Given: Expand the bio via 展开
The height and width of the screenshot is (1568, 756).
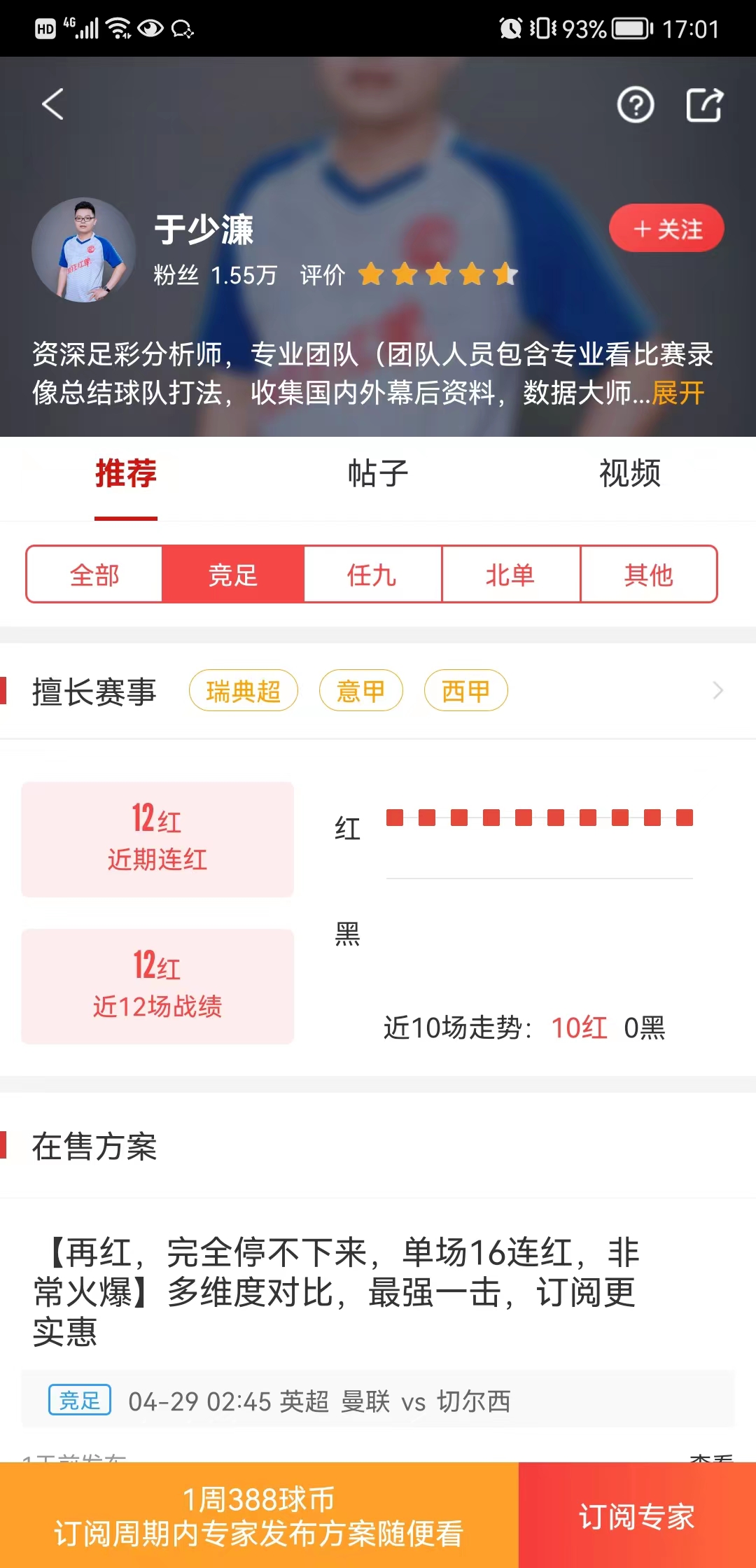Looking at the screenshot, I should point(678,393).
